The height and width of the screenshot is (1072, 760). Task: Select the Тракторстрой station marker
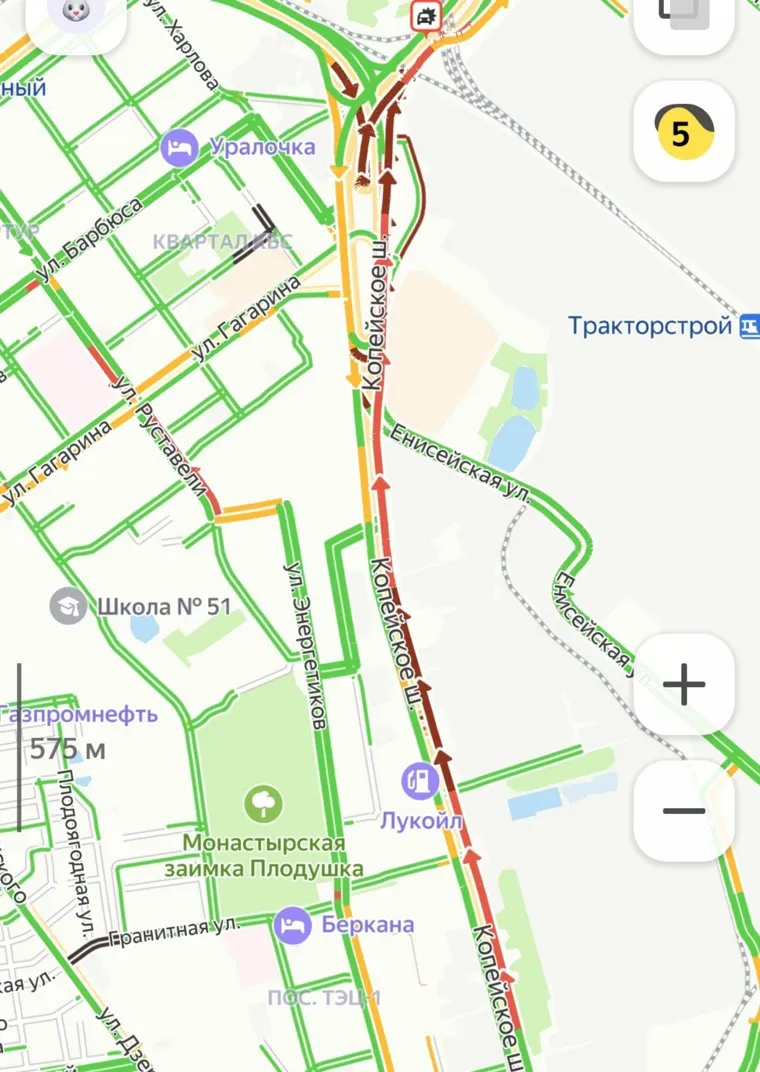[748, 326]
